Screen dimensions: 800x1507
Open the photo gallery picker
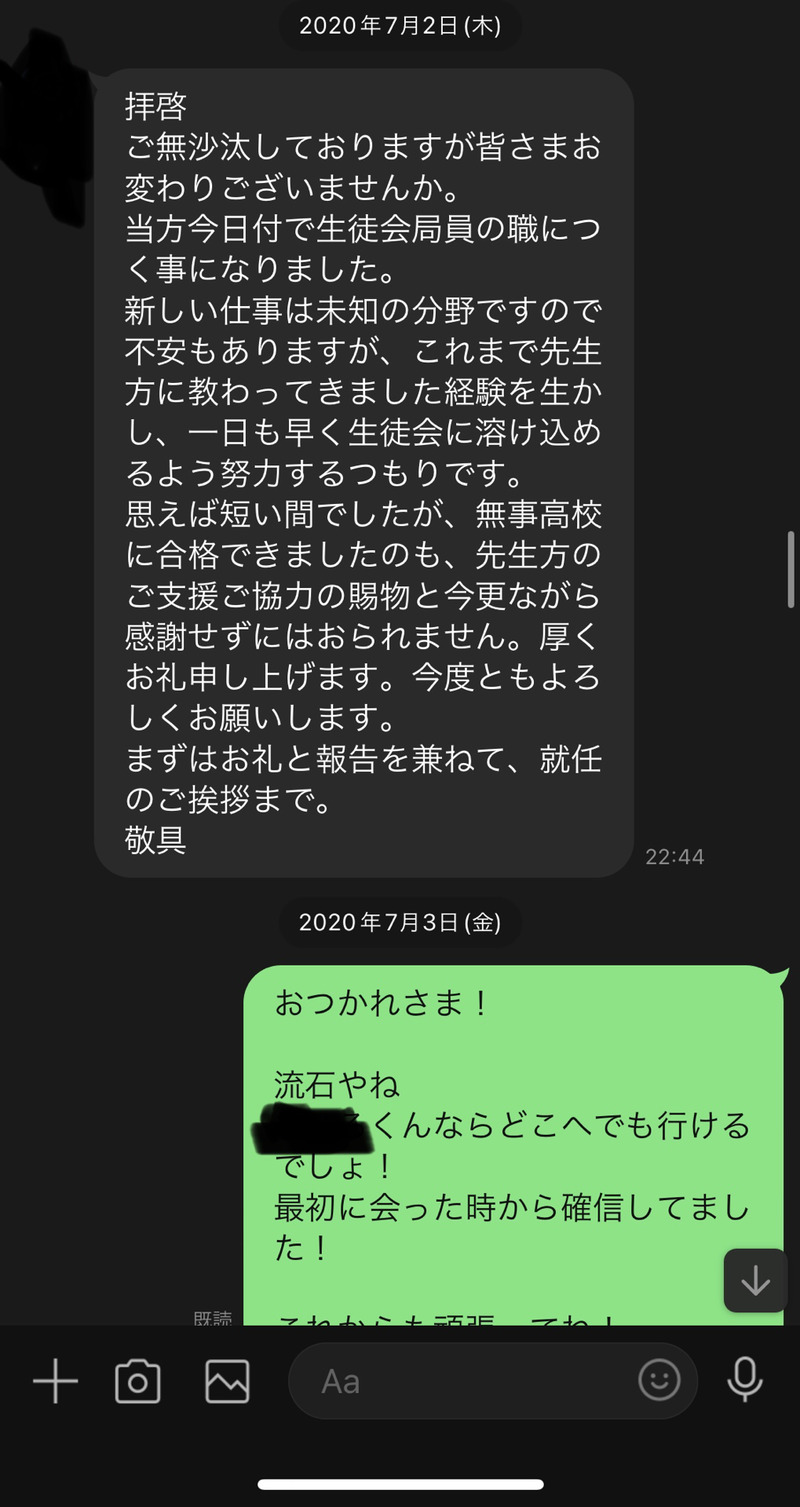pos(227,1382)
